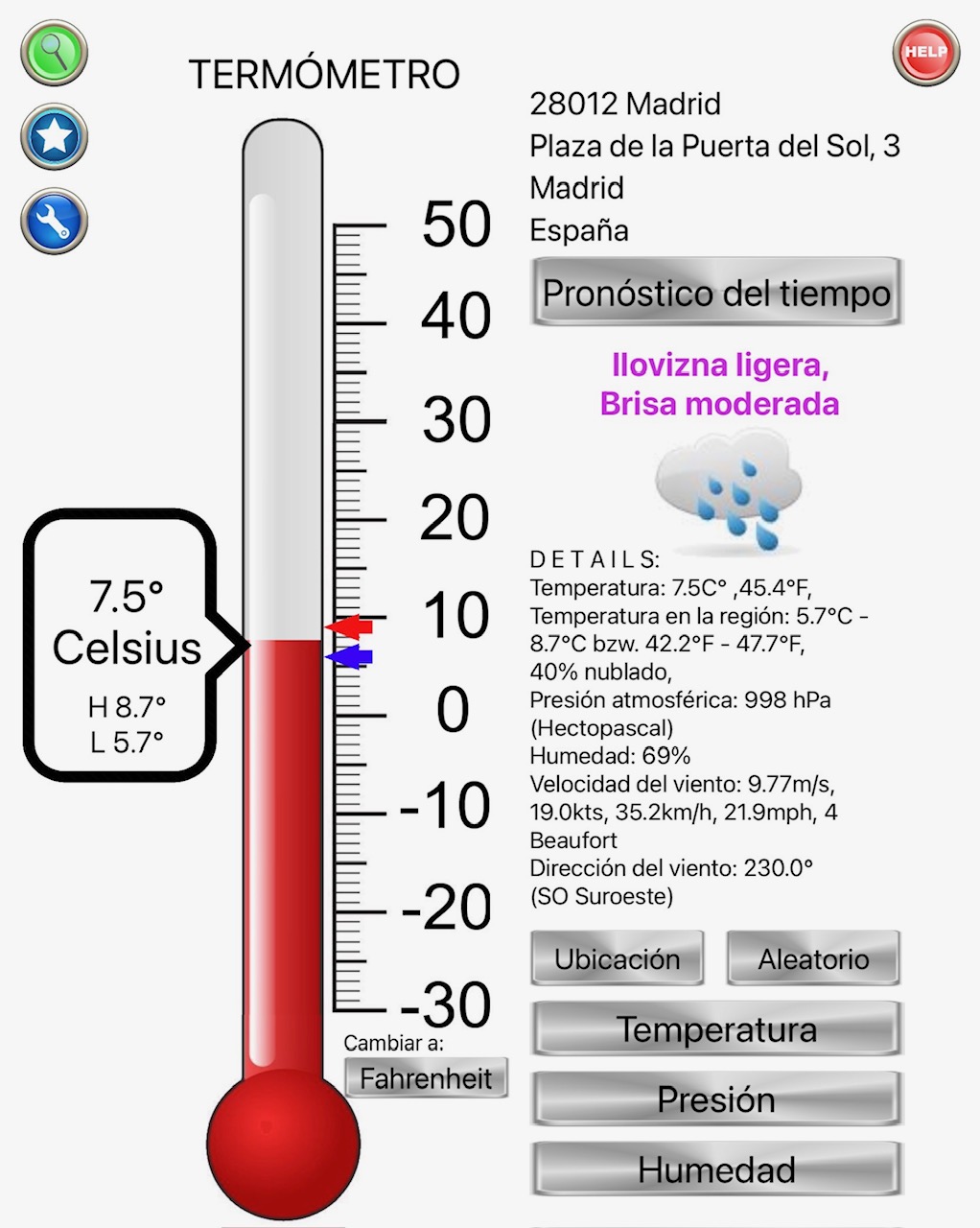980x1228 pixels.
Task: Select the Aleatorio random location button
Action: 813,958
